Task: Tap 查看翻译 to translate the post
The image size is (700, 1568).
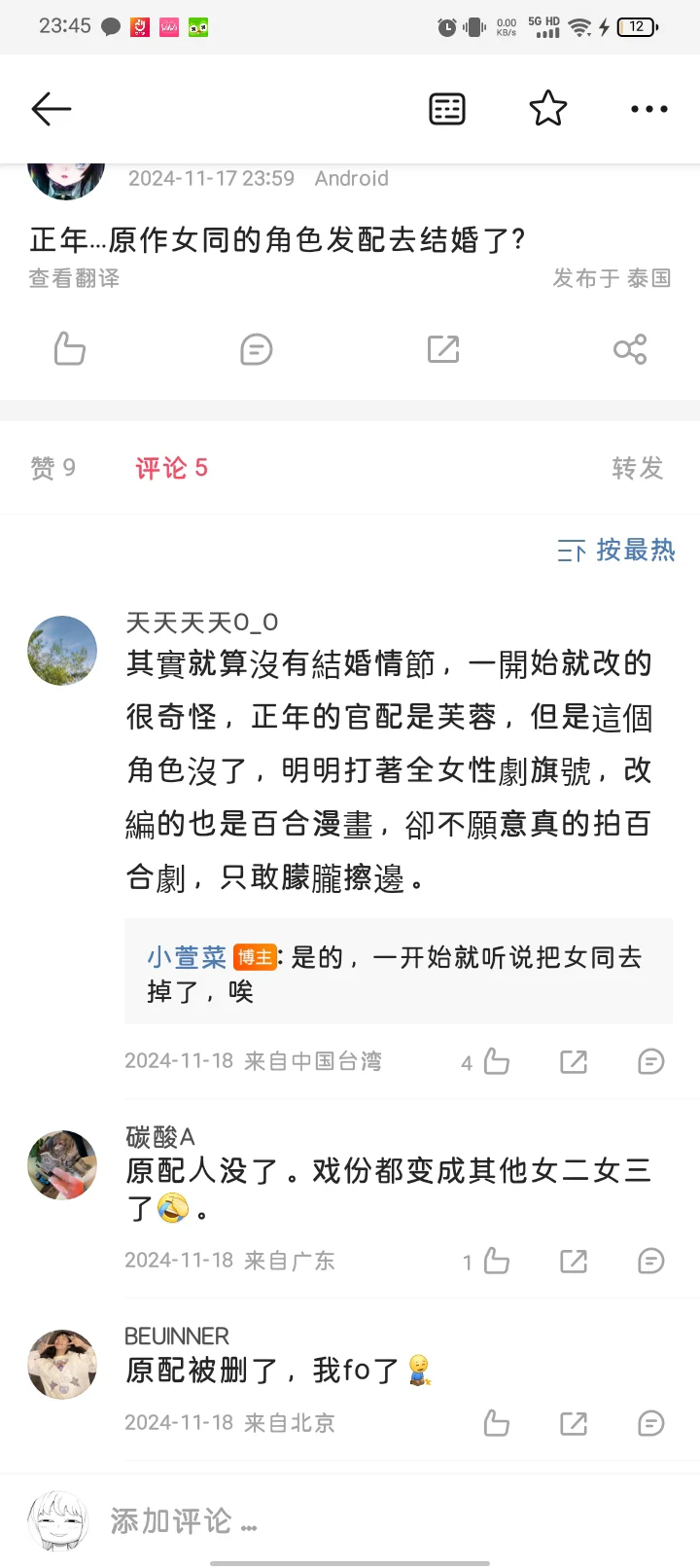Action: click(x=75, y=278)
